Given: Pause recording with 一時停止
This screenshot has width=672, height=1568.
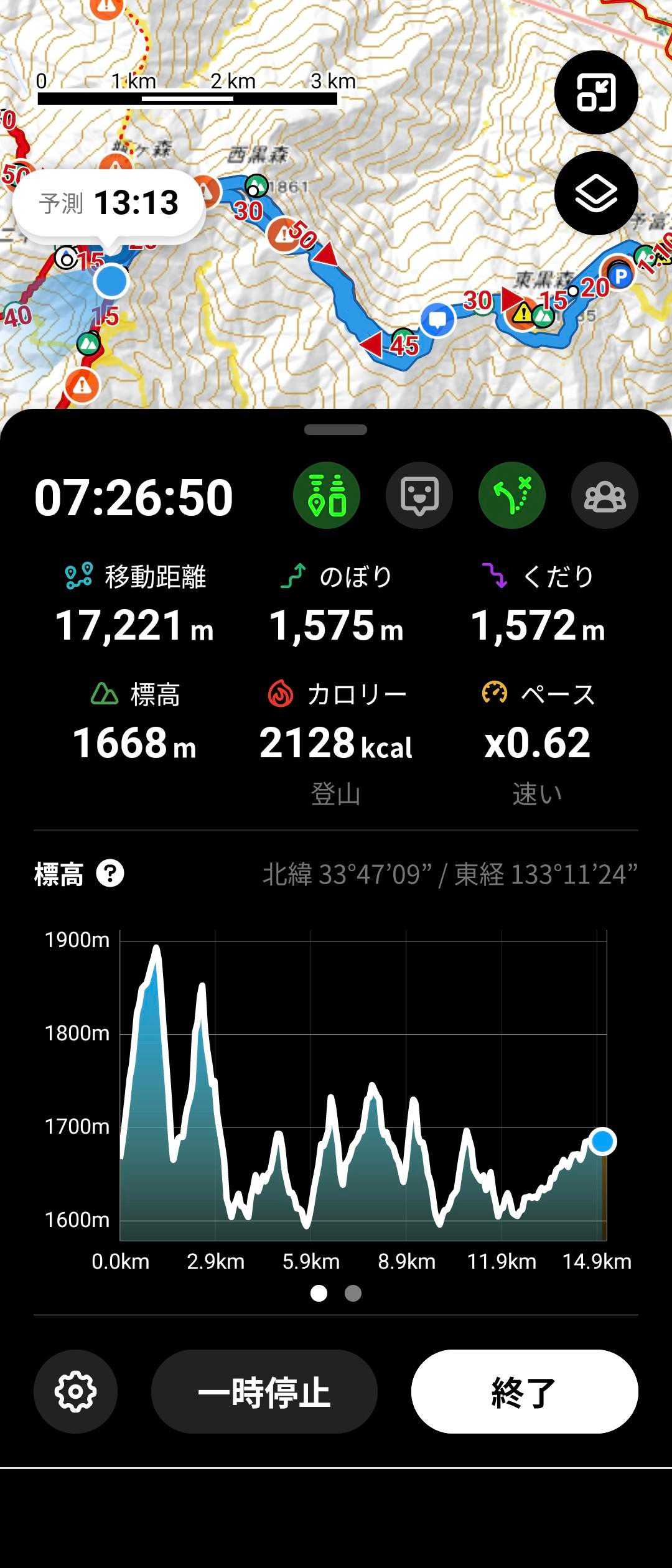Looking at the screenshot, I should point(264,1391).
